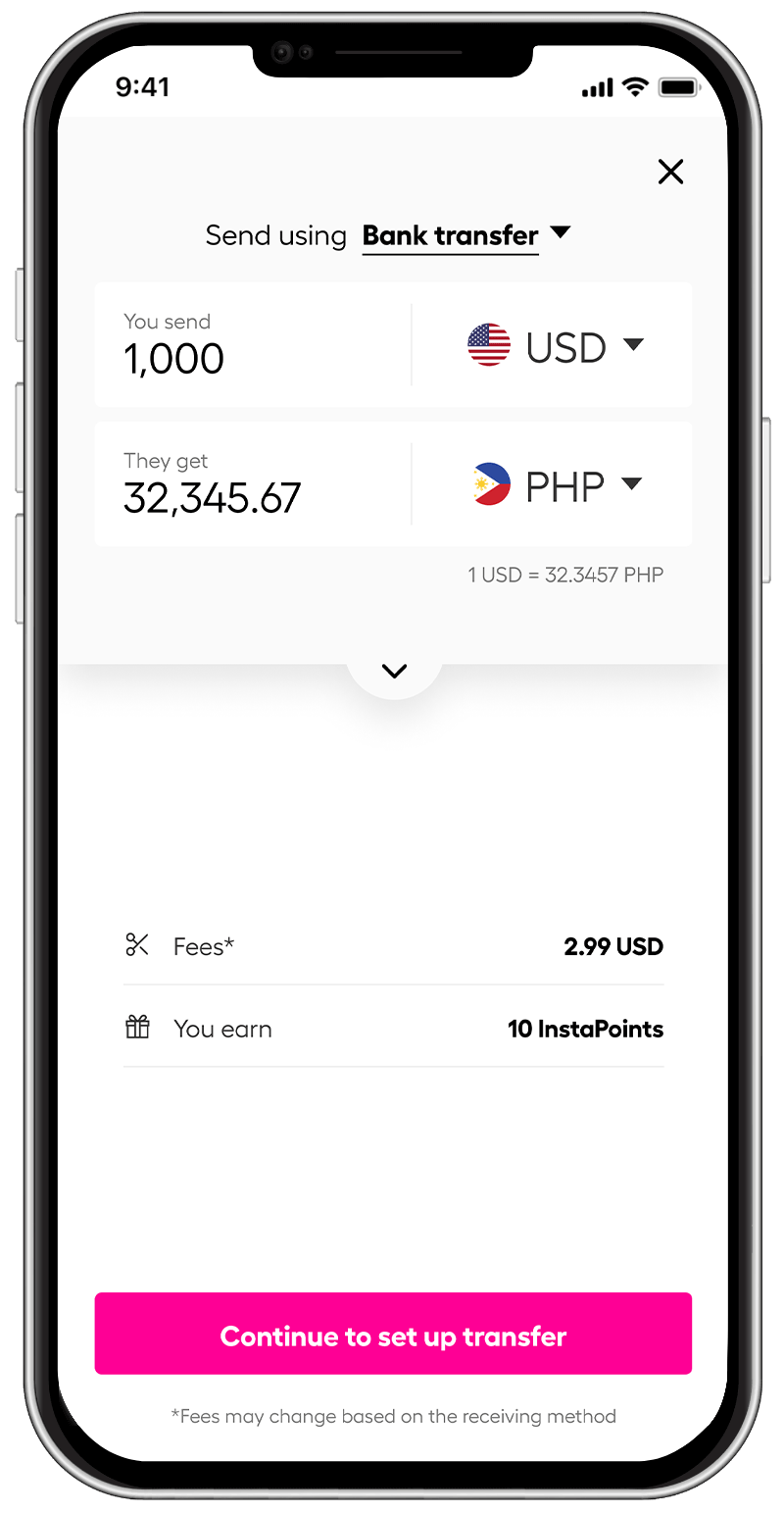The width and height of the screenshot is (784, 1513).
Task: Open the Bank transfer method dropdown
Action: tap(465, 235)
